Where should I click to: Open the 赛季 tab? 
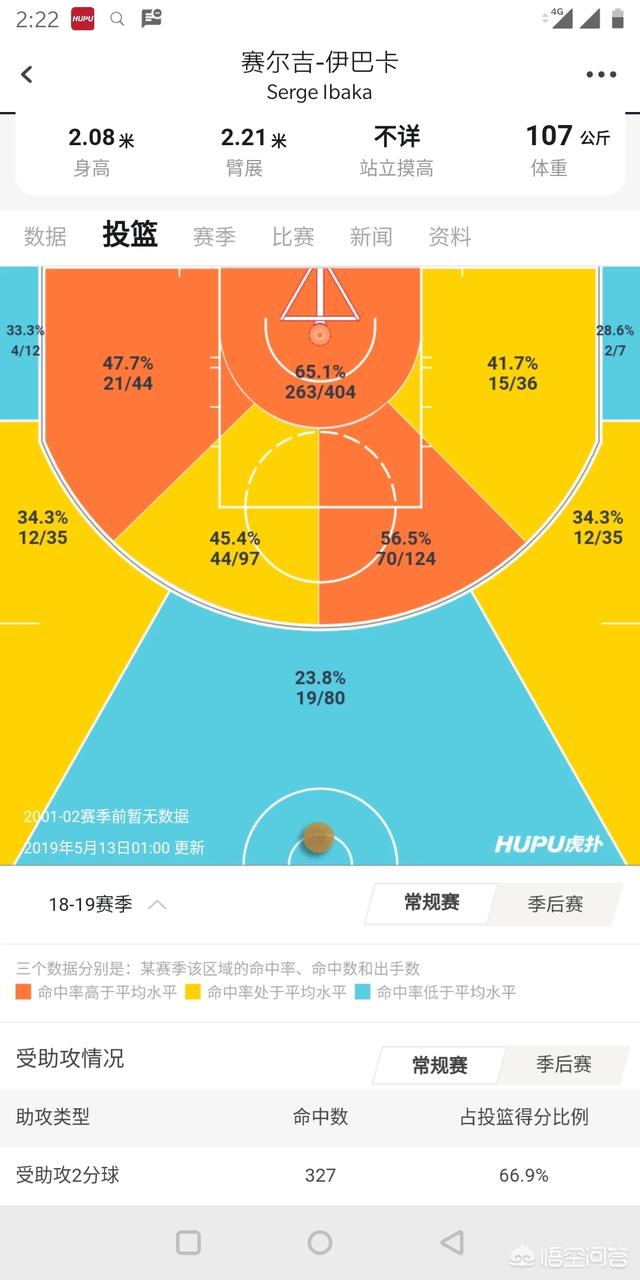[214, 237]
